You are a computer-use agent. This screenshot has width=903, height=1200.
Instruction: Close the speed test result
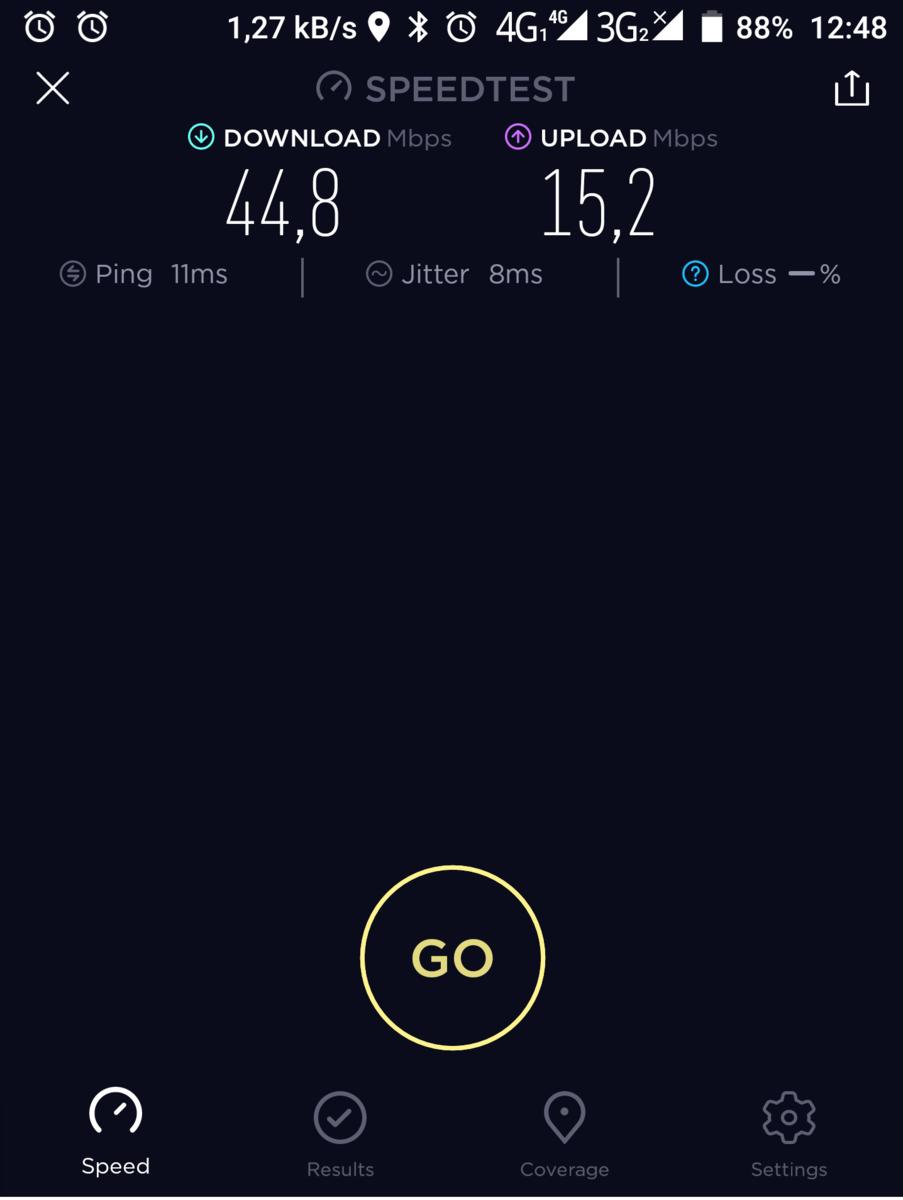pyautogui.click(x=53, y=89)
